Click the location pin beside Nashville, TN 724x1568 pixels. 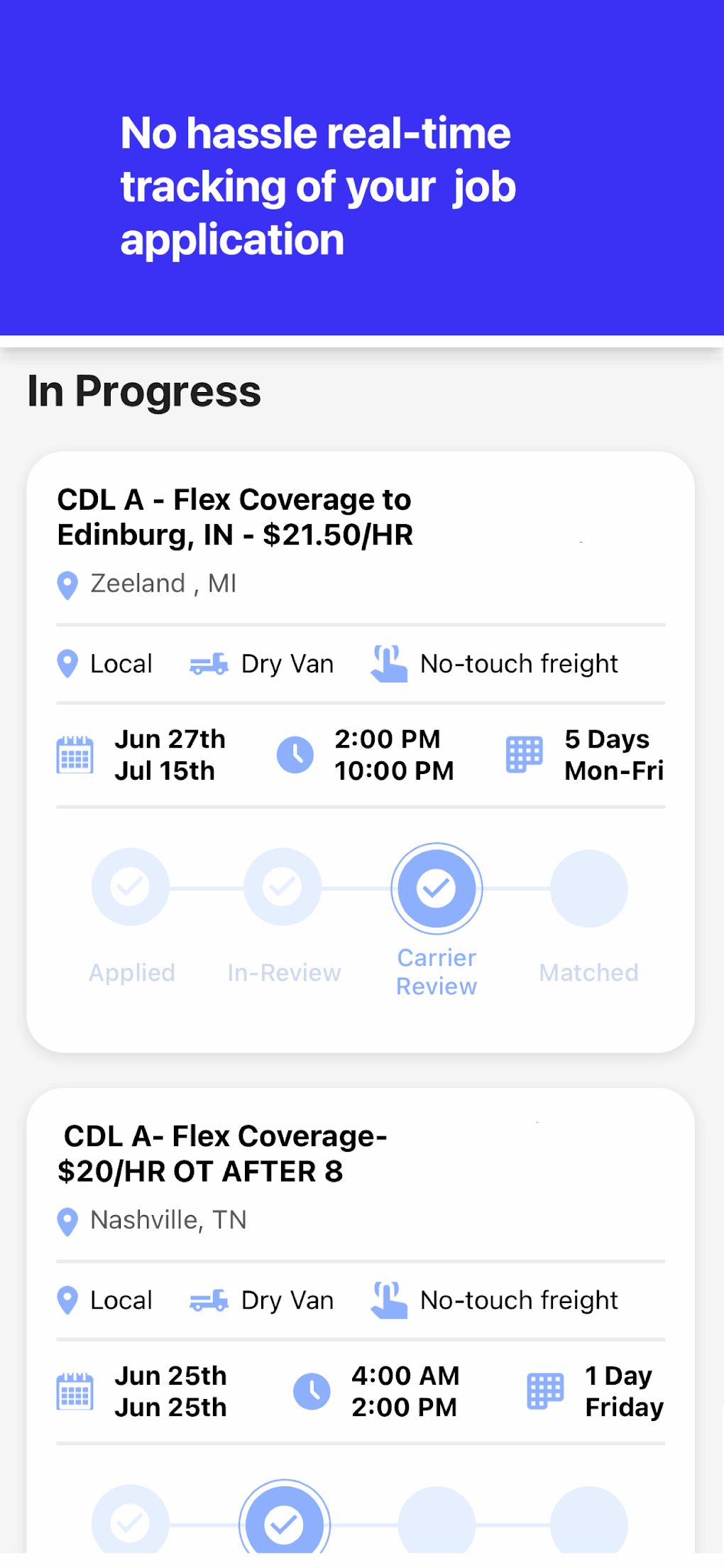67,1221
